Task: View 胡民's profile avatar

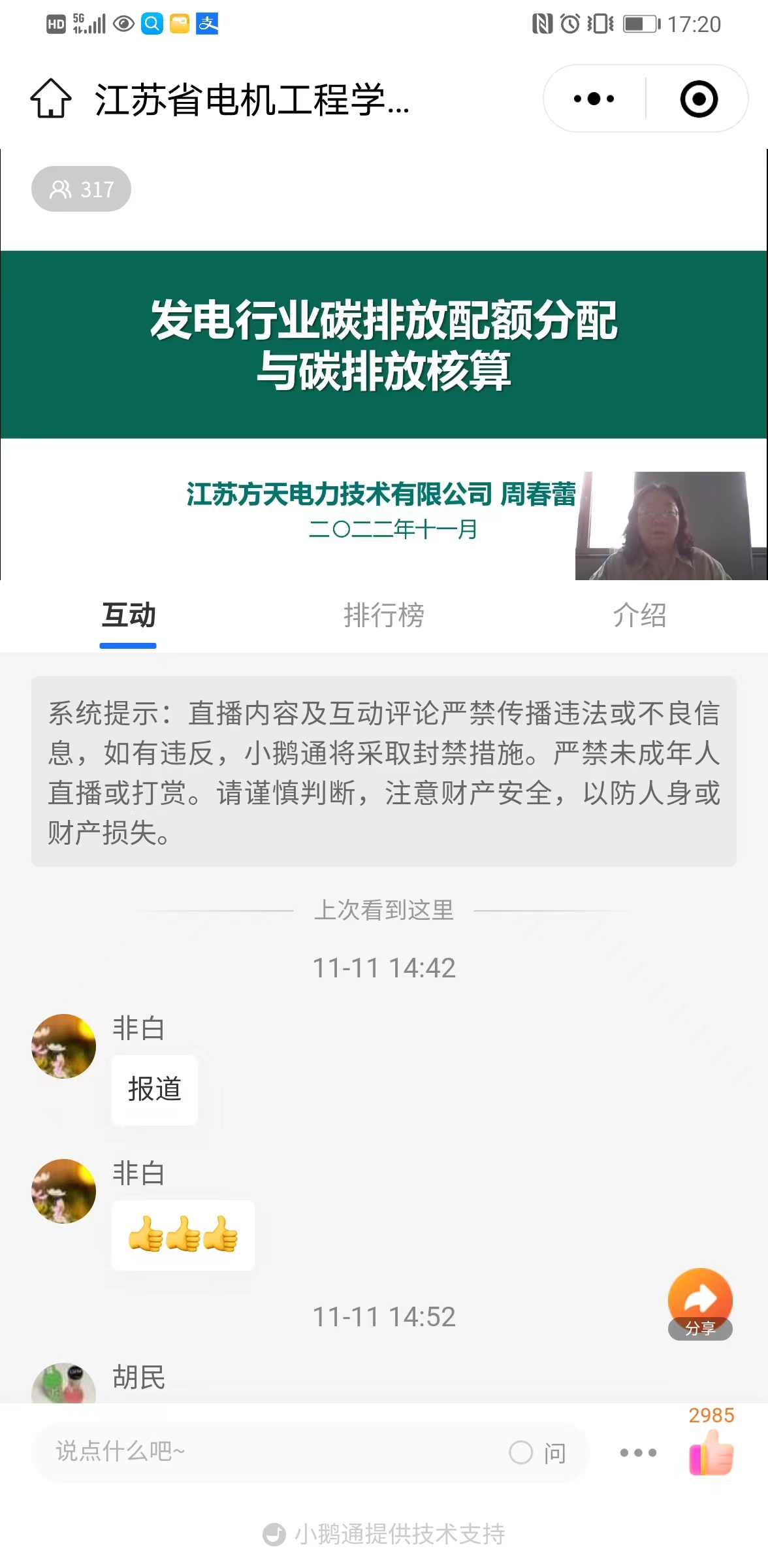Action: pyautogui.click(x=64, y=1383)
